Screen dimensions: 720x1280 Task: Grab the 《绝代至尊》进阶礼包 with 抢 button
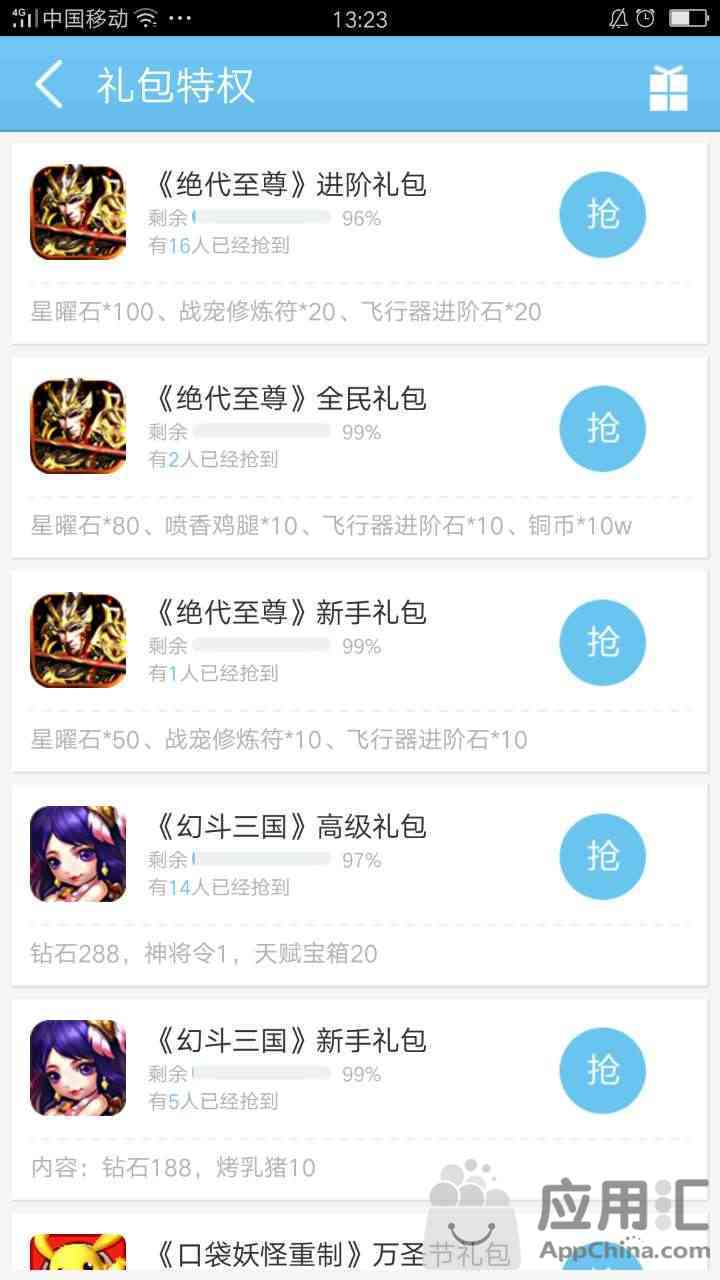[x=602, y=214]
